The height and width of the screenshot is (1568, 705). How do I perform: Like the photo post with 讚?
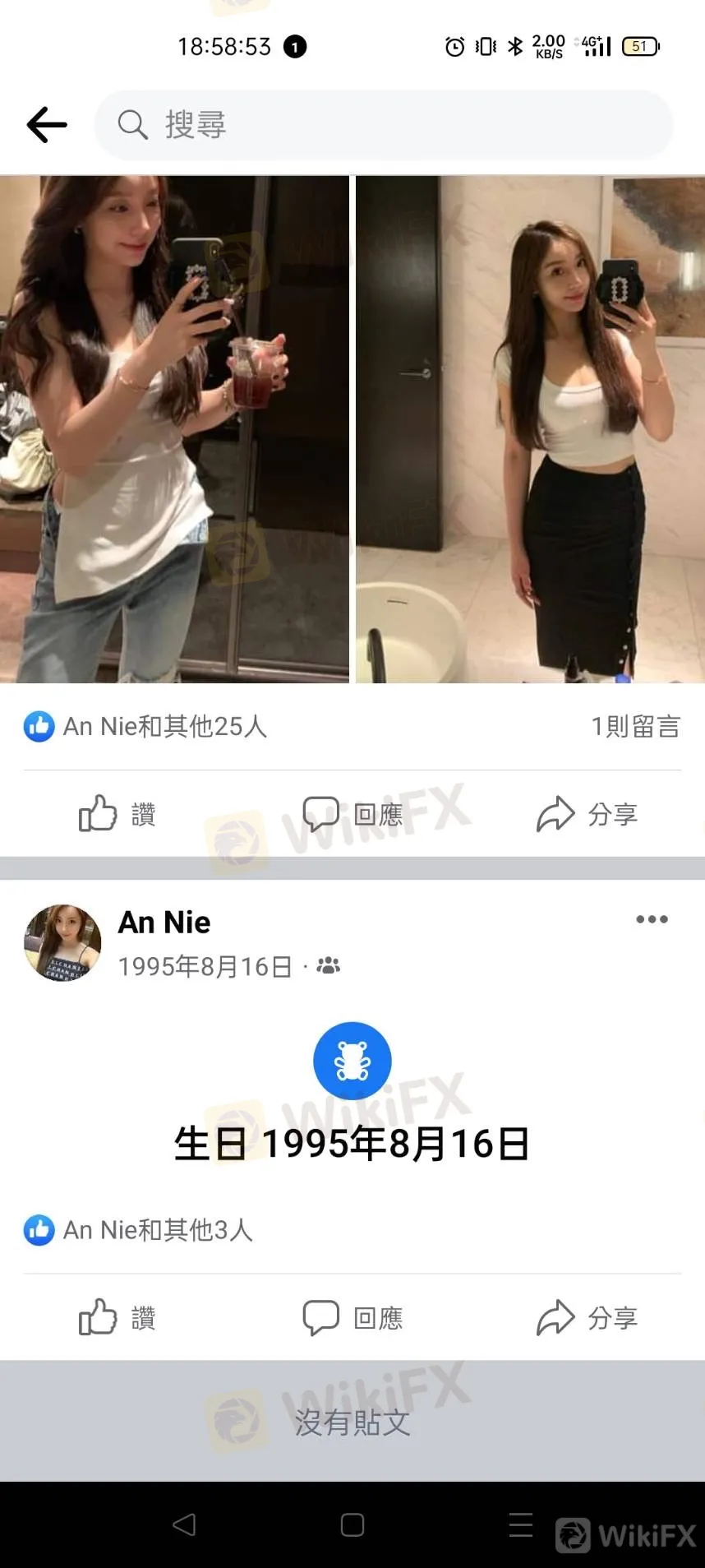click(117, 814)
